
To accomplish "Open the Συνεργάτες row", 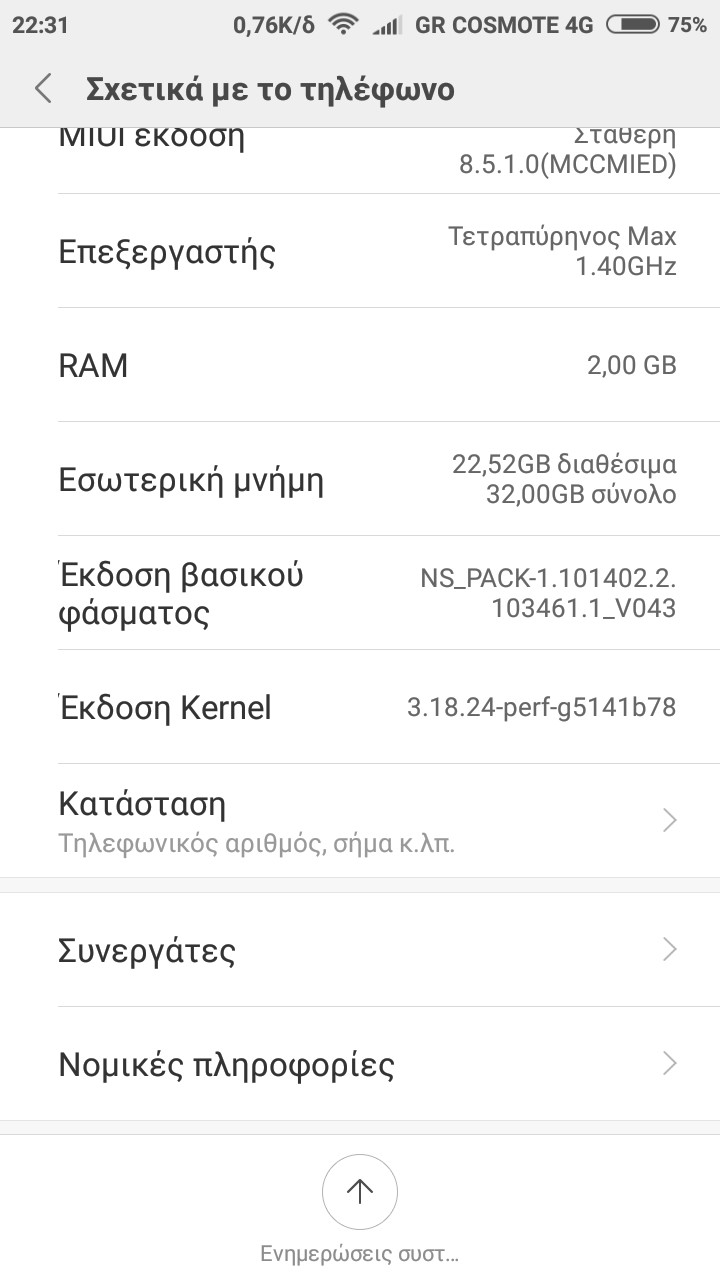I will click(360, 950).
